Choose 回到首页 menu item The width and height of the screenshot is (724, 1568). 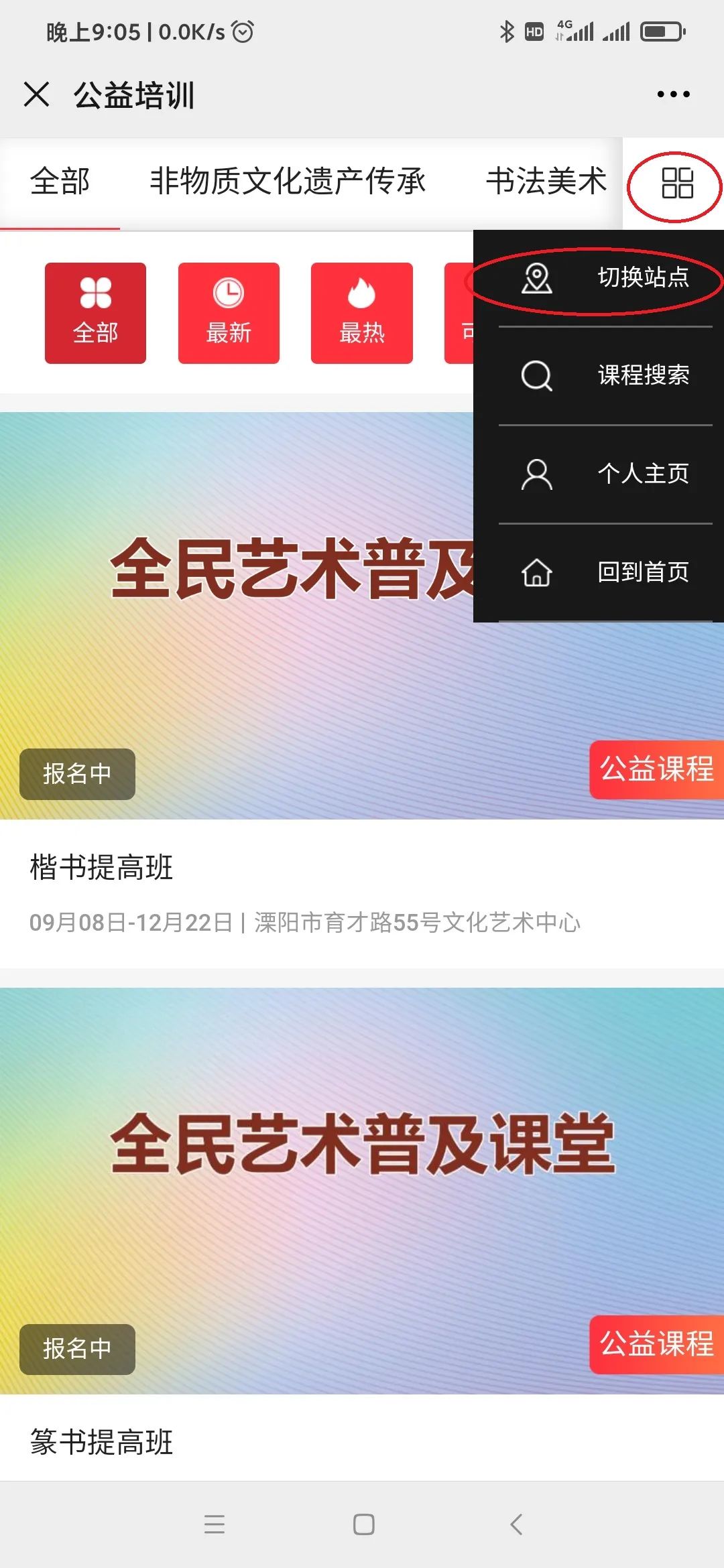[605, 572]
